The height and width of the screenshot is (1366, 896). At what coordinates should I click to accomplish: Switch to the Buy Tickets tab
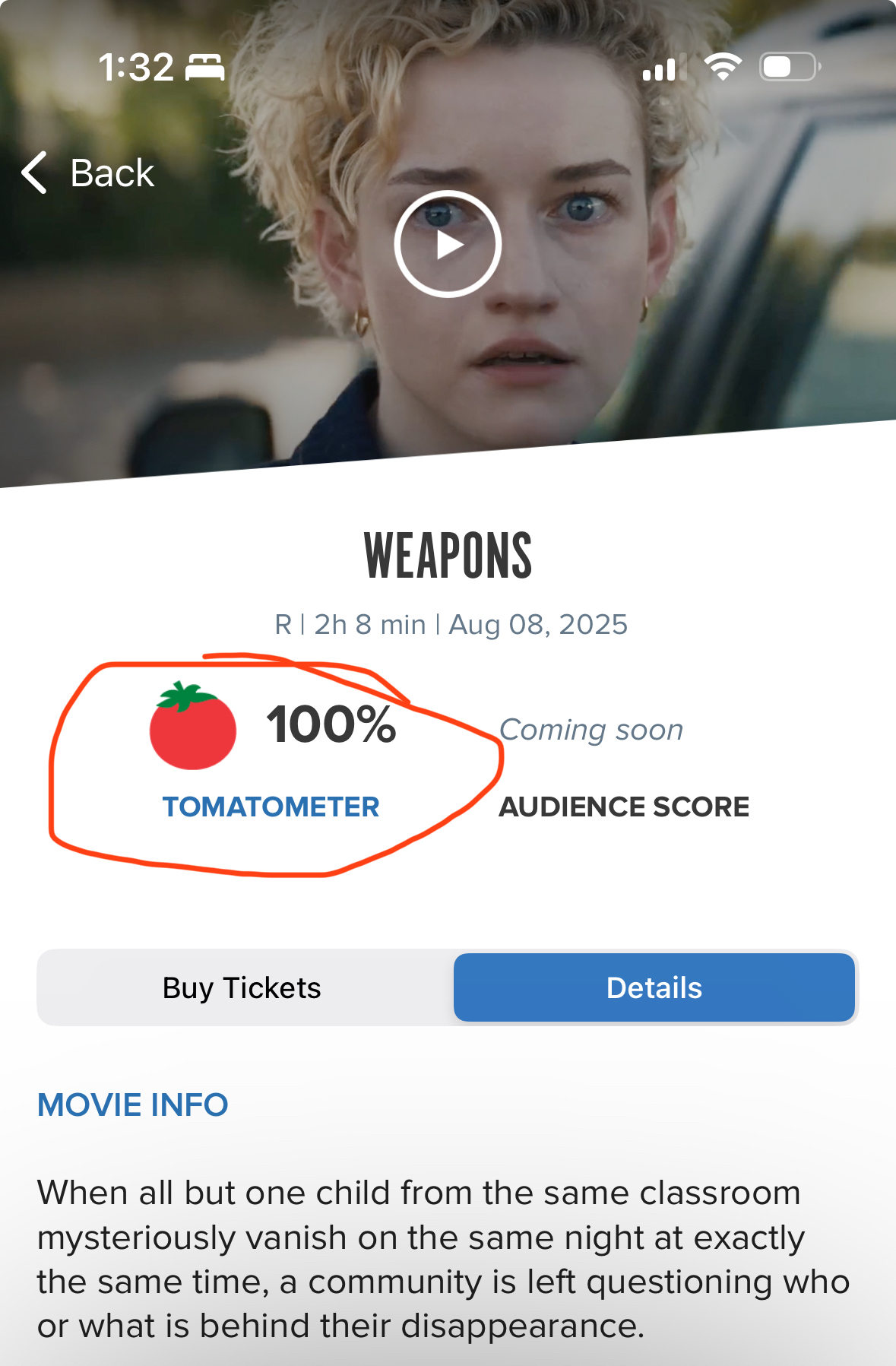point(242,987)
